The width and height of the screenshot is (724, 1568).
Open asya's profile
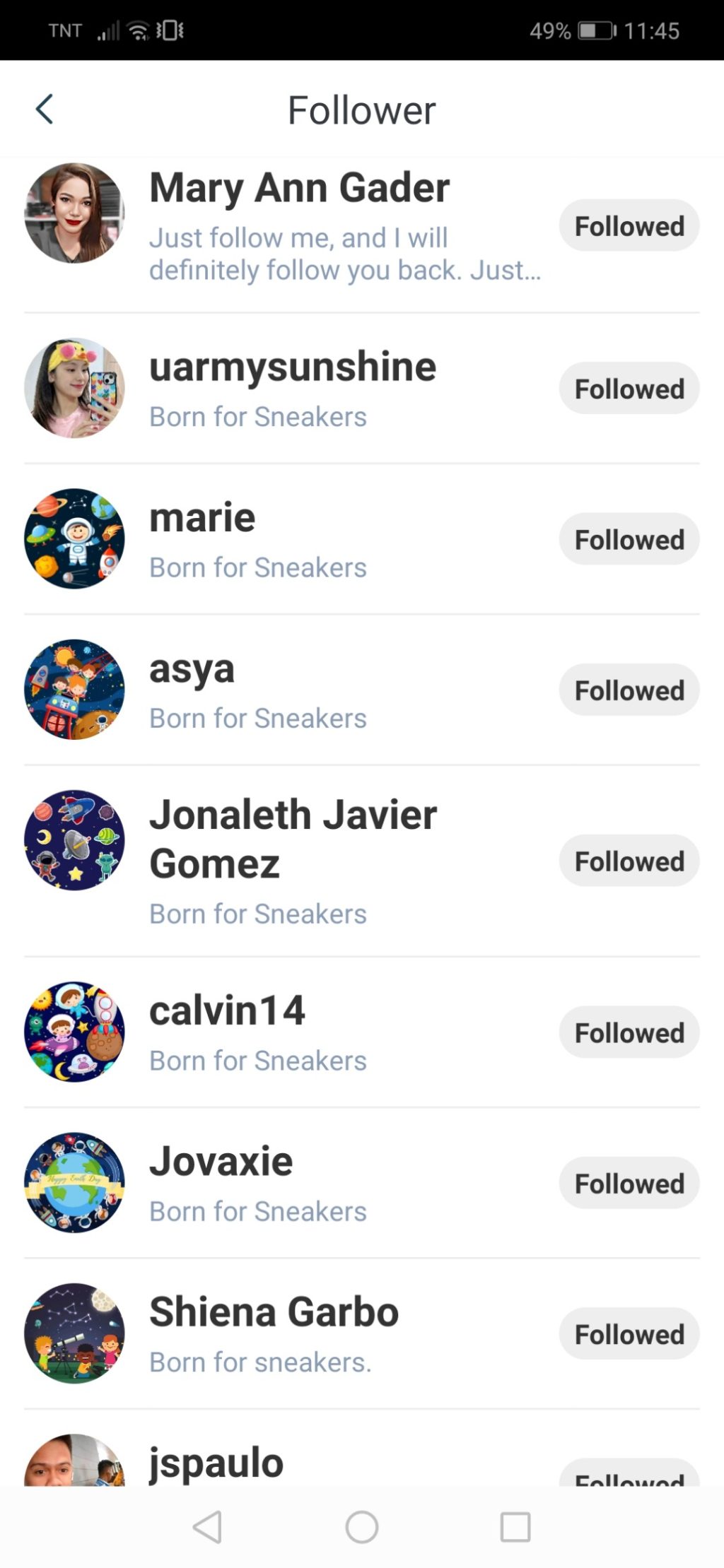pyautogui.click(x=192, y=669)
